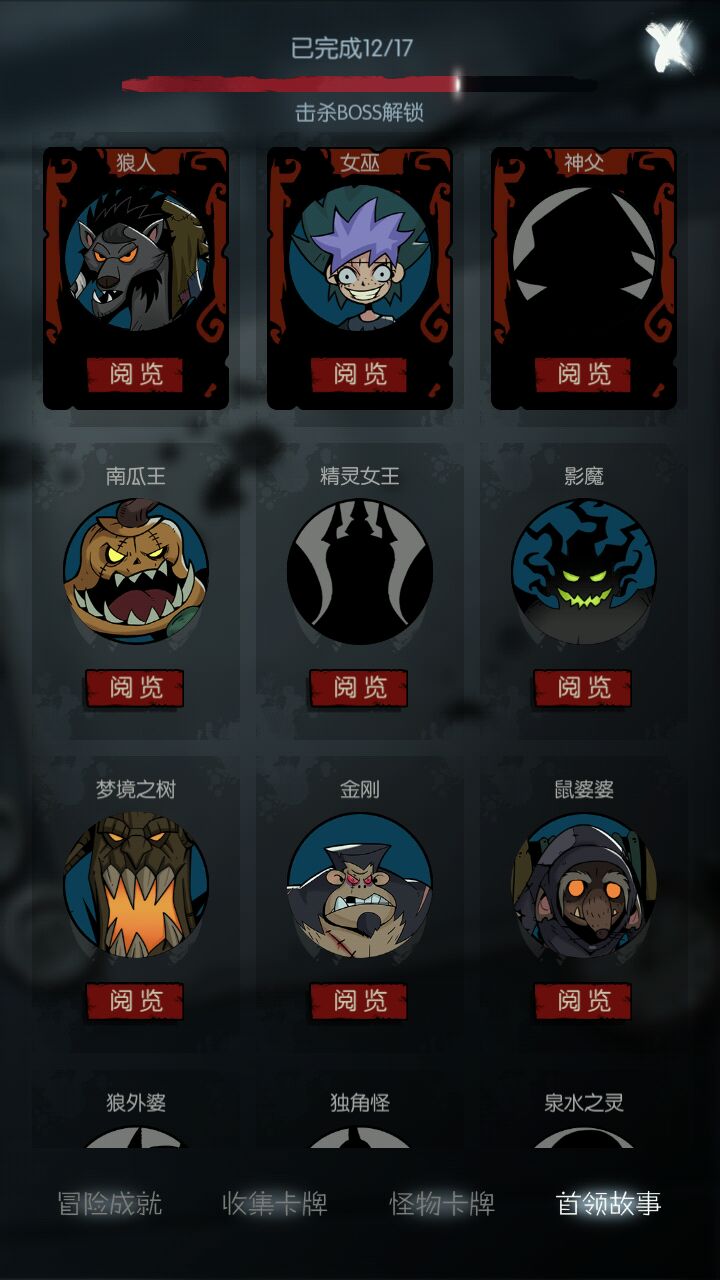Select the 首领故事 tab

(x=608, y=1203)
